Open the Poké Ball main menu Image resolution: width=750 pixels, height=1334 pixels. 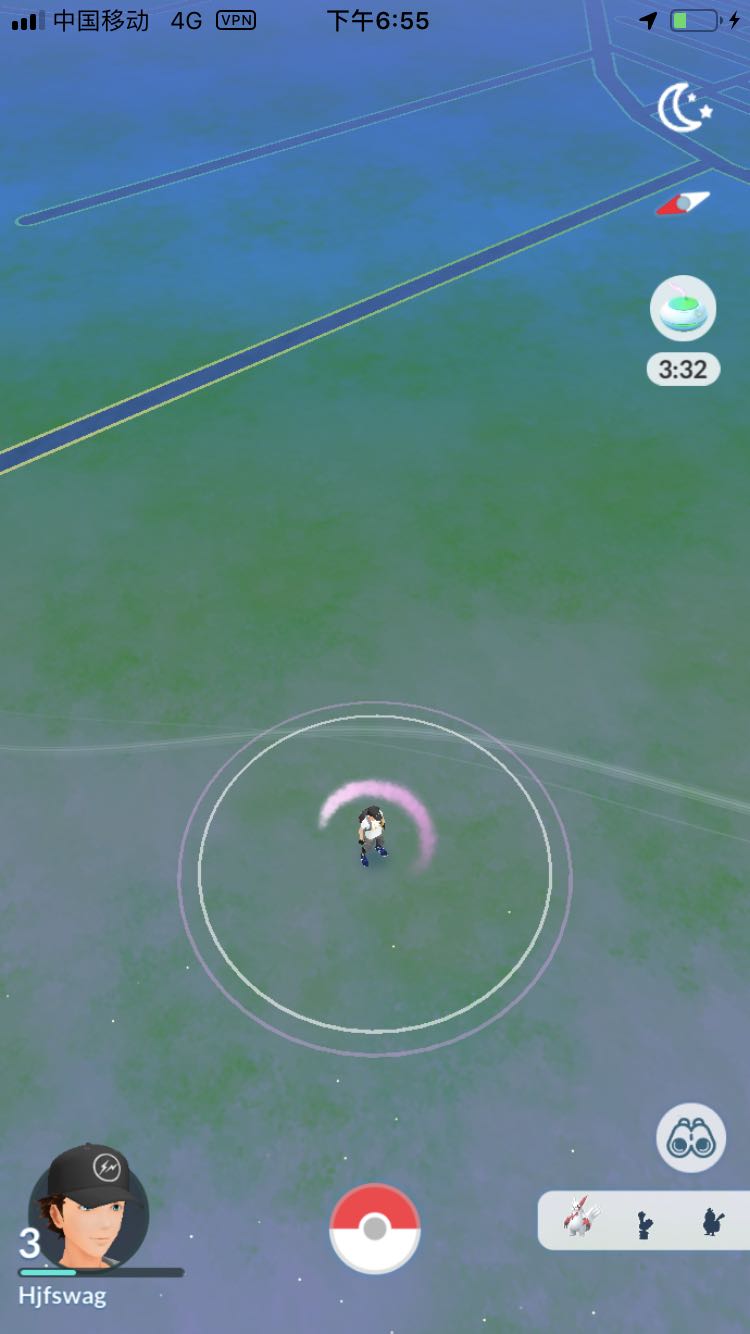(x=375, y=1228)
